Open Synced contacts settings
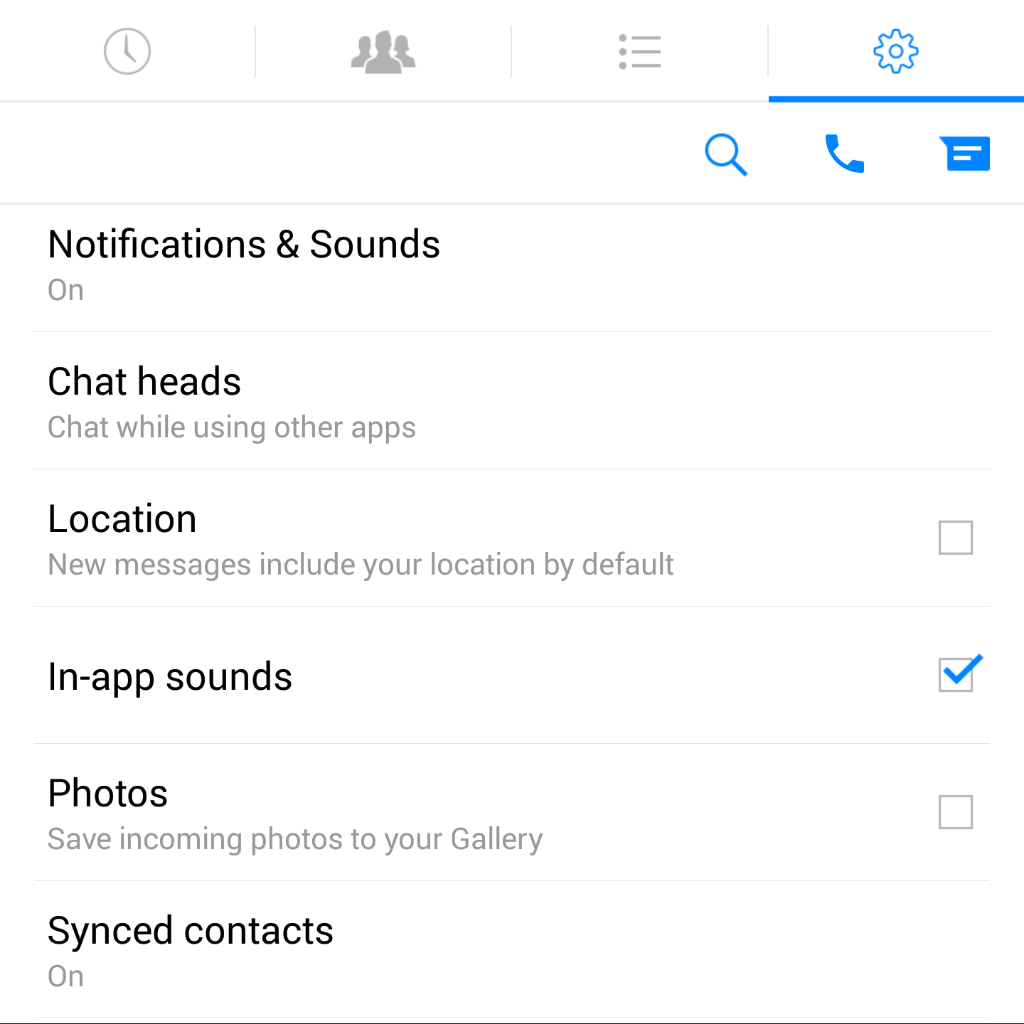This screenshot has width=1024, height=1024. coord(190,949)
